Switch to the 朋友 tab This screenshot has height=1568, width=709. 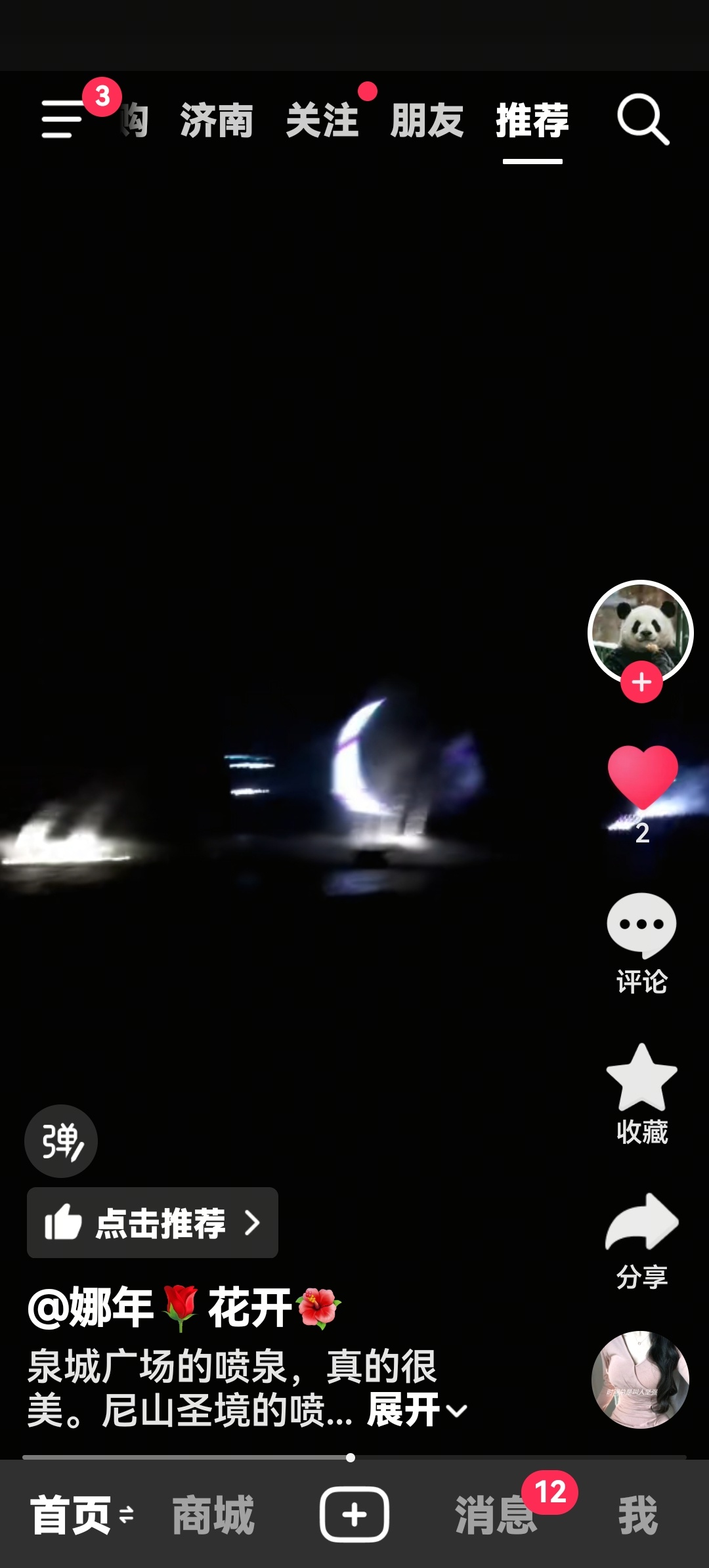coord(427,121)
